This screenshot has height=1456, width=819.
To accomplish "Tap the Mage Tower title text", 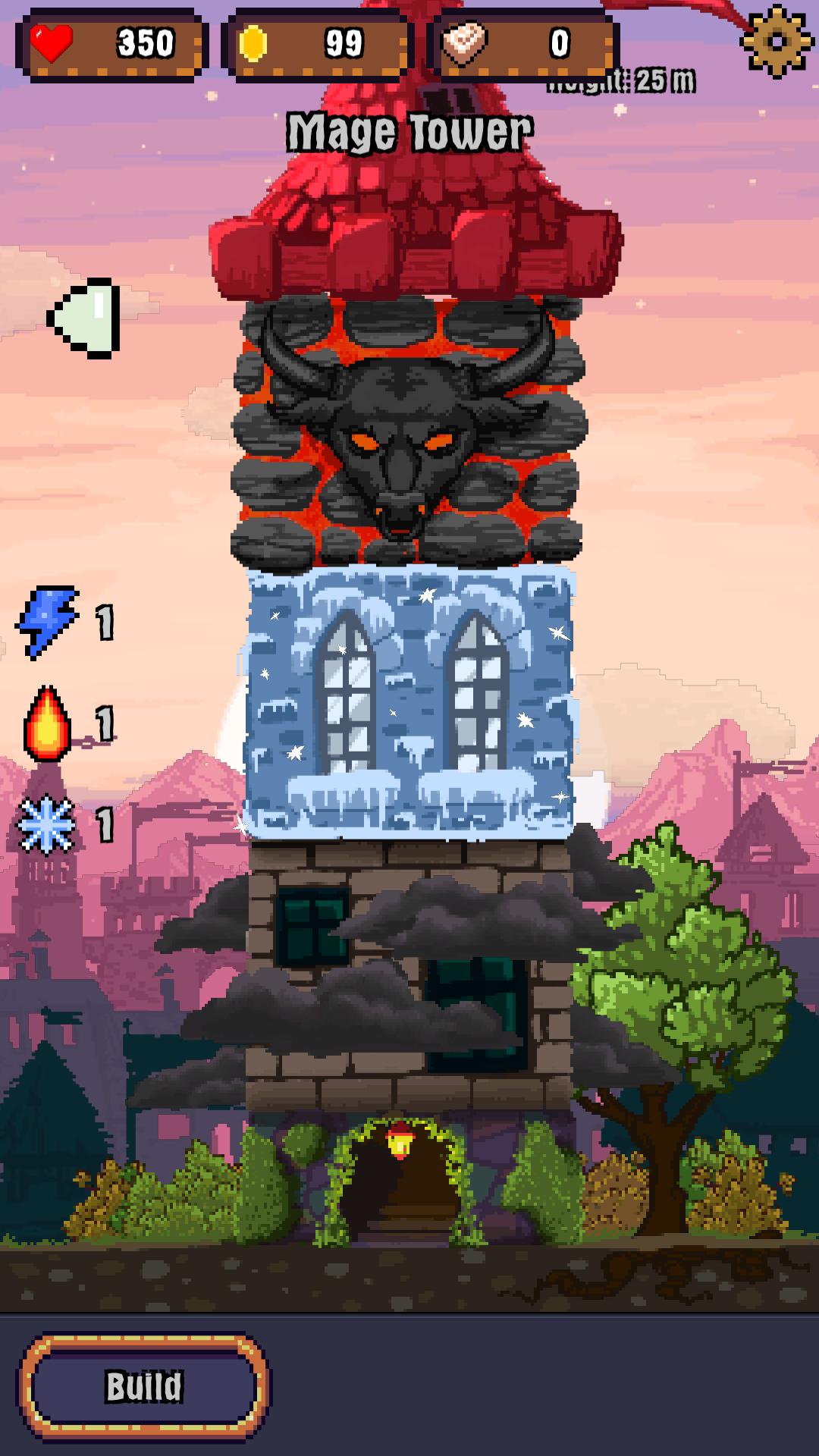I will [409, 130].
